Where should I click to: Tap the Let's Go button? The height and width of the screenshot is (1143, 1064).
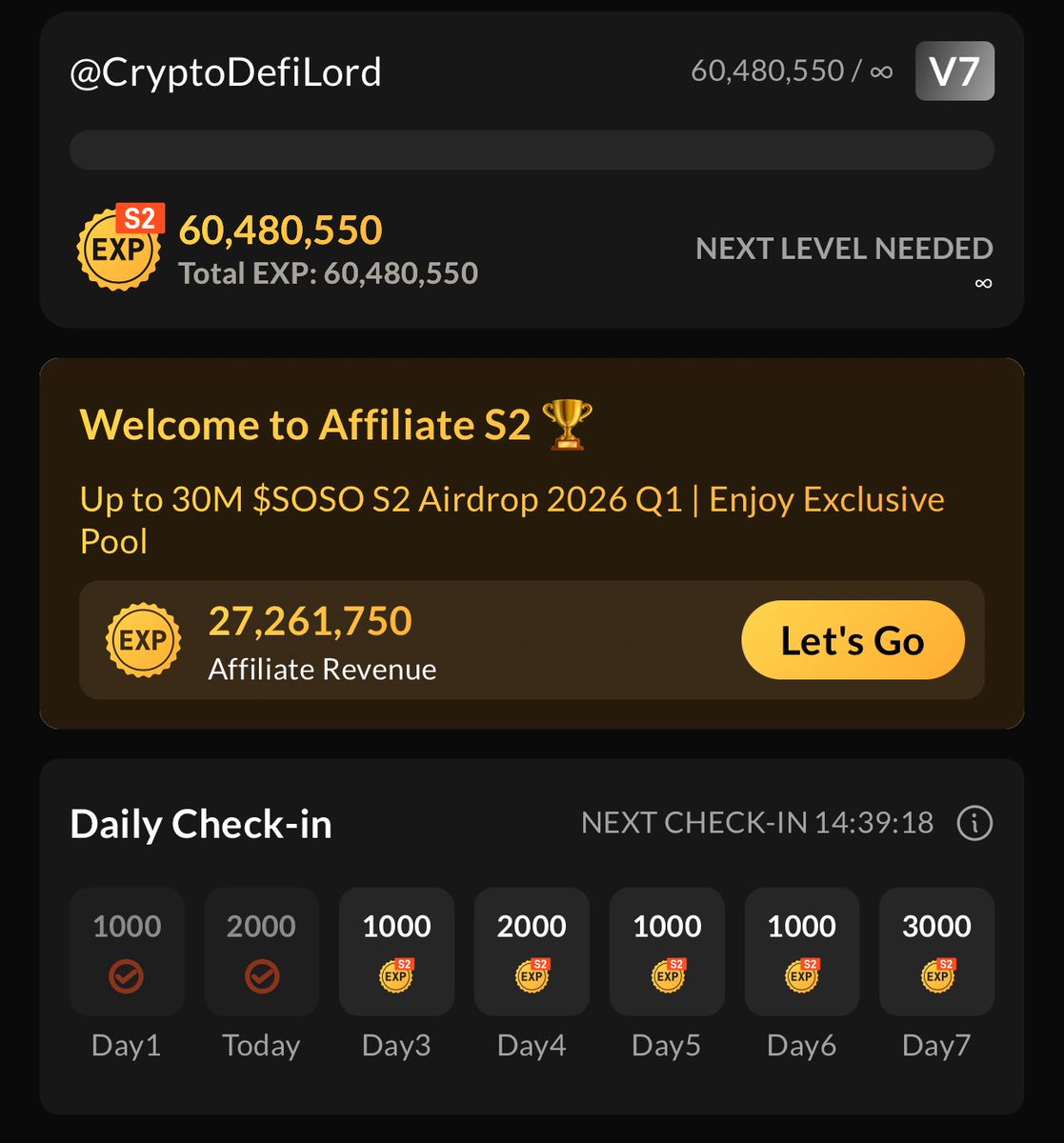(853, 640)
